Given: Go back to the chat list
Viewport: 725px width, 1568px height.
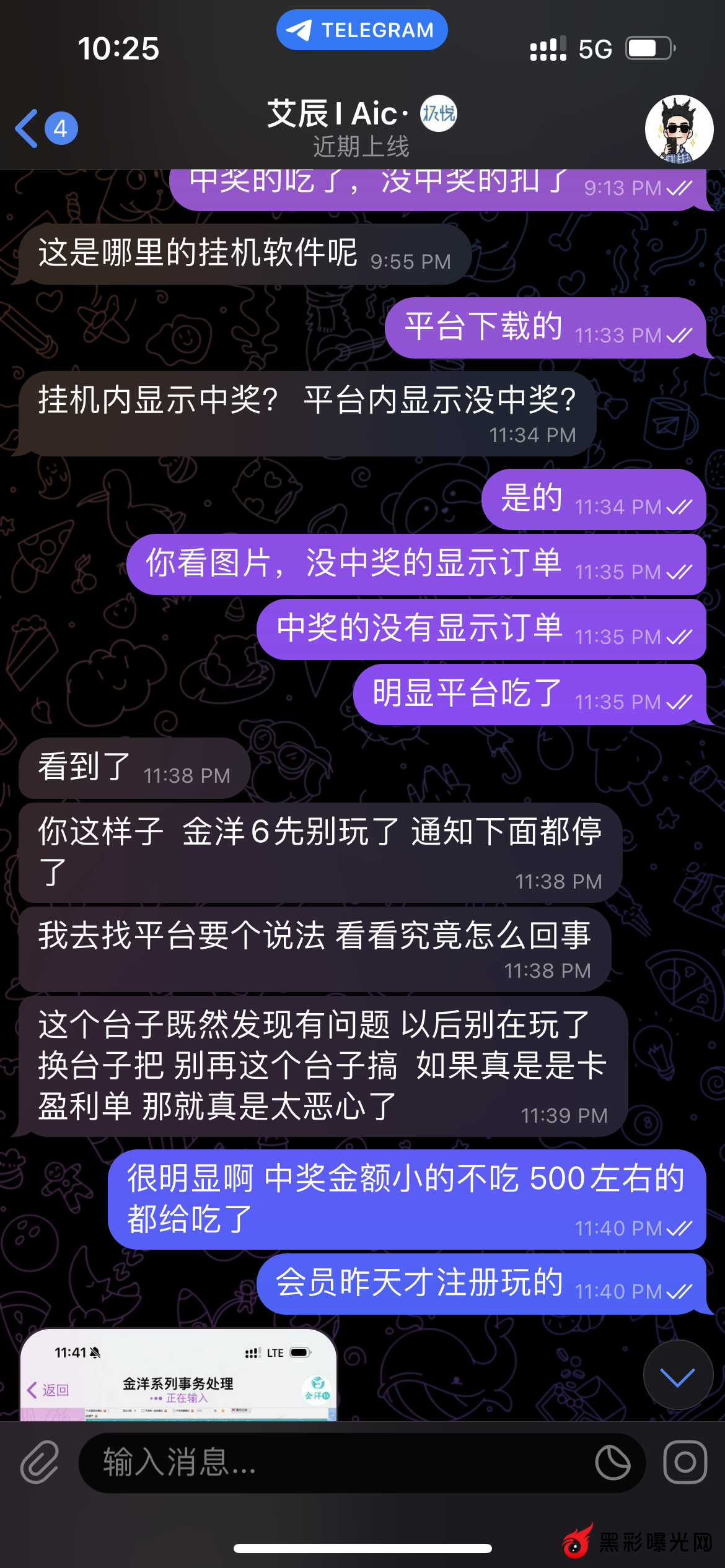Looking at the screenshot, I should (x=45, y=128).
